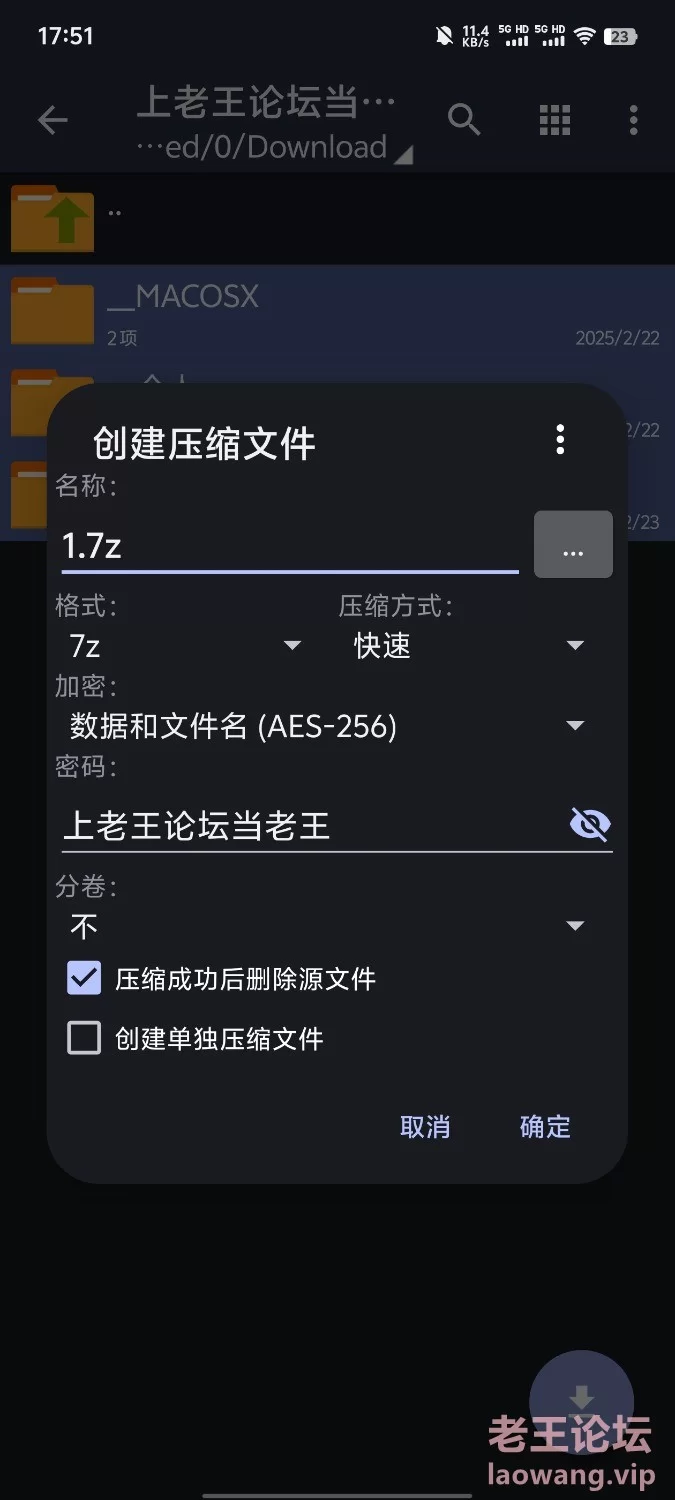This screenshot has height=1500, width=675.
Task: Enable 创建单独压缩文件 checkbox
Action: pyautogui.click(x=84, y=1038)
